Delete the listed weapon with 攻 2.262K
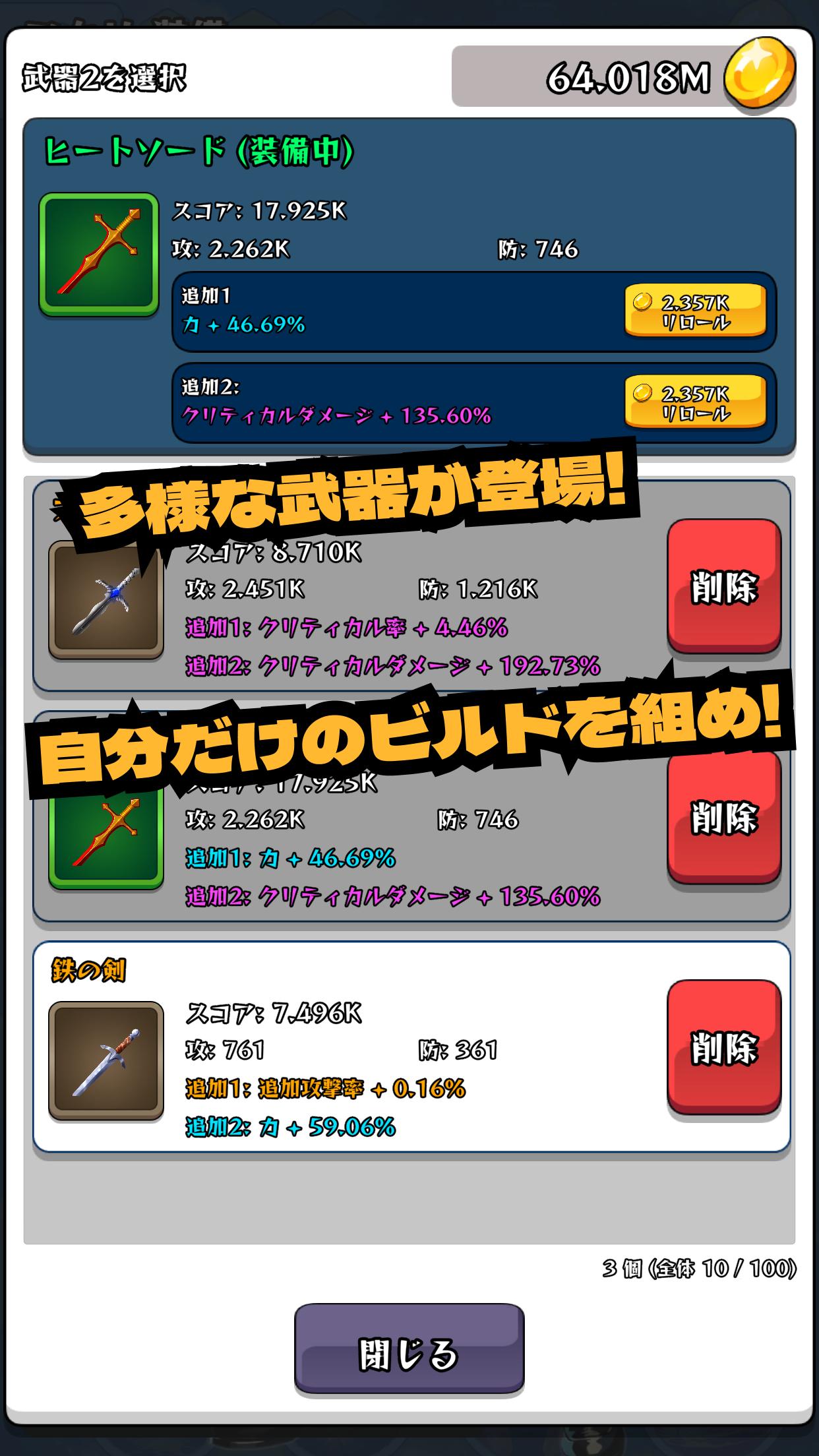 pyautogui.click(x=724, y=818)
